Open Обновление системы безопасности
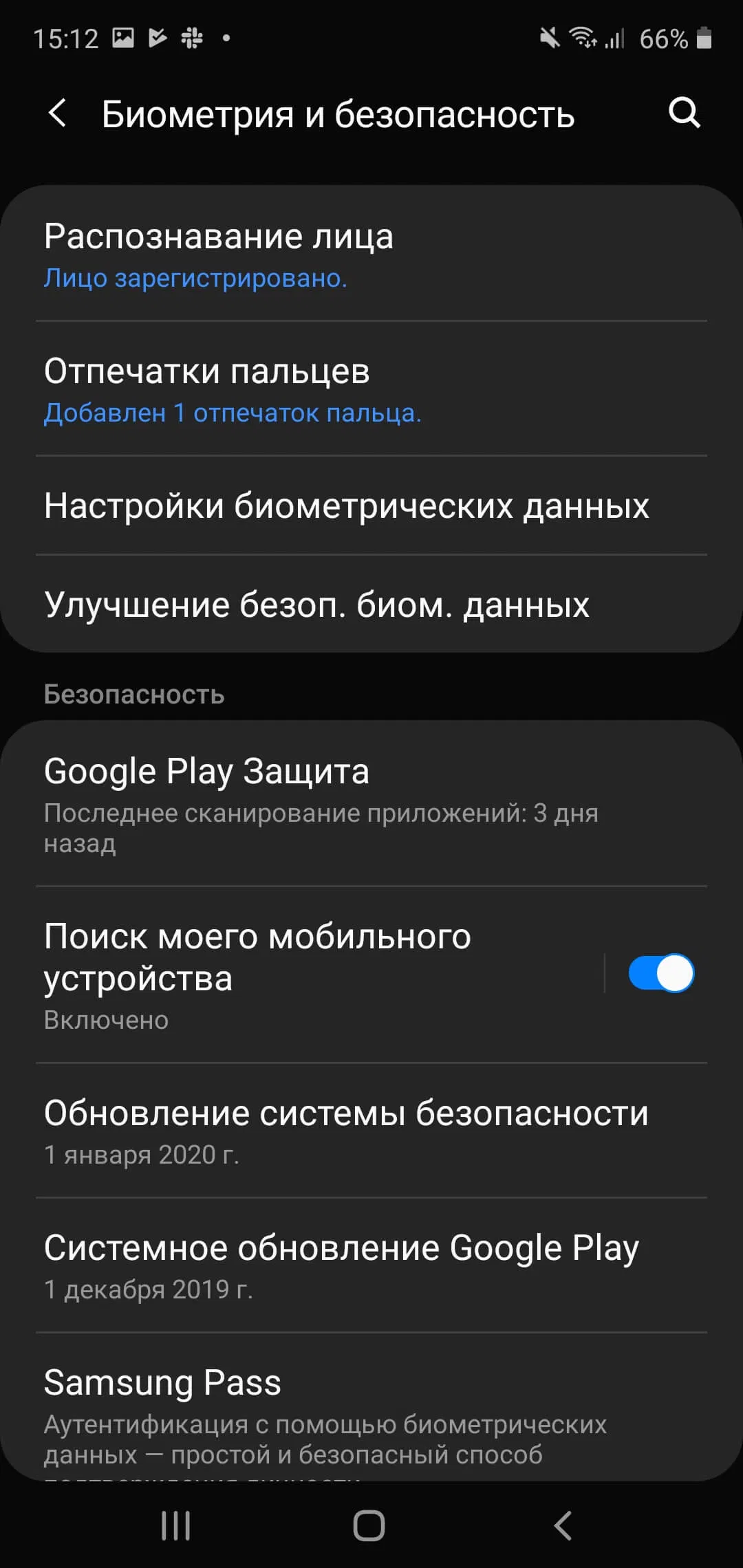 coord(371,1131)
